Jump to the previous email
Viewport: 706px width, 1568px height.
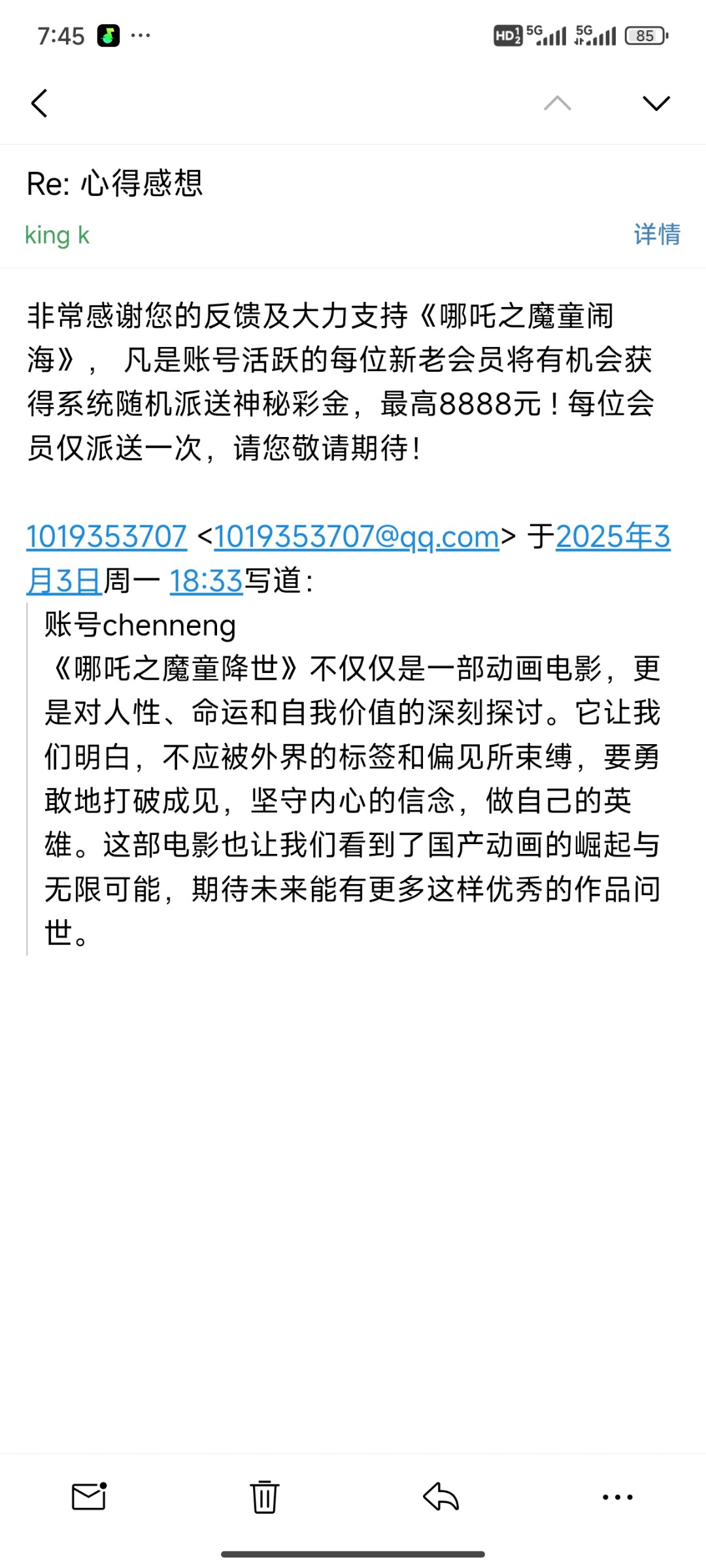(557, 103)
